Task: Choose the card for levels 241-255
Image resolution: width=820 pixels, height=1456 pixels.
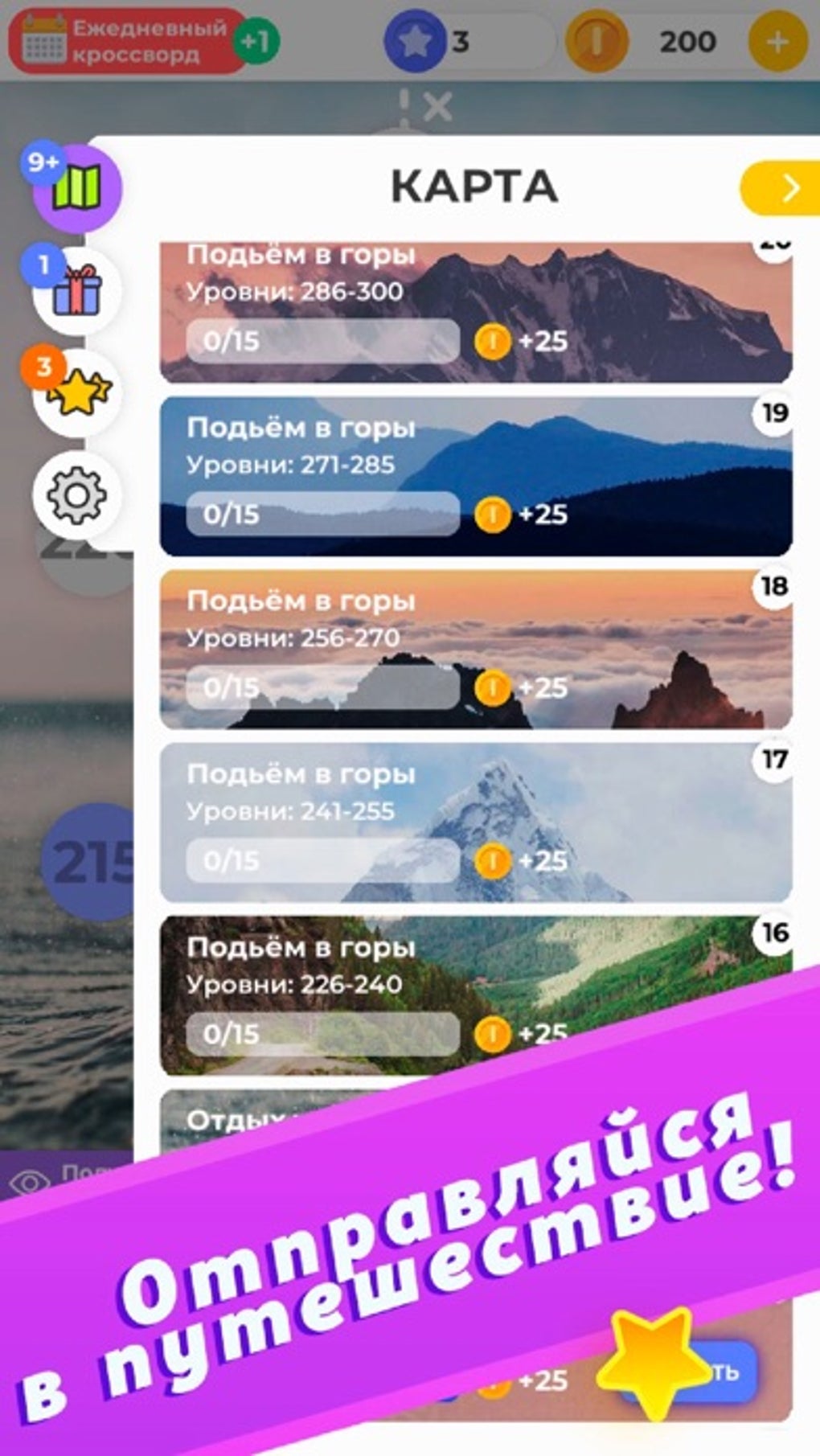Action: click(x=476, y=822)
